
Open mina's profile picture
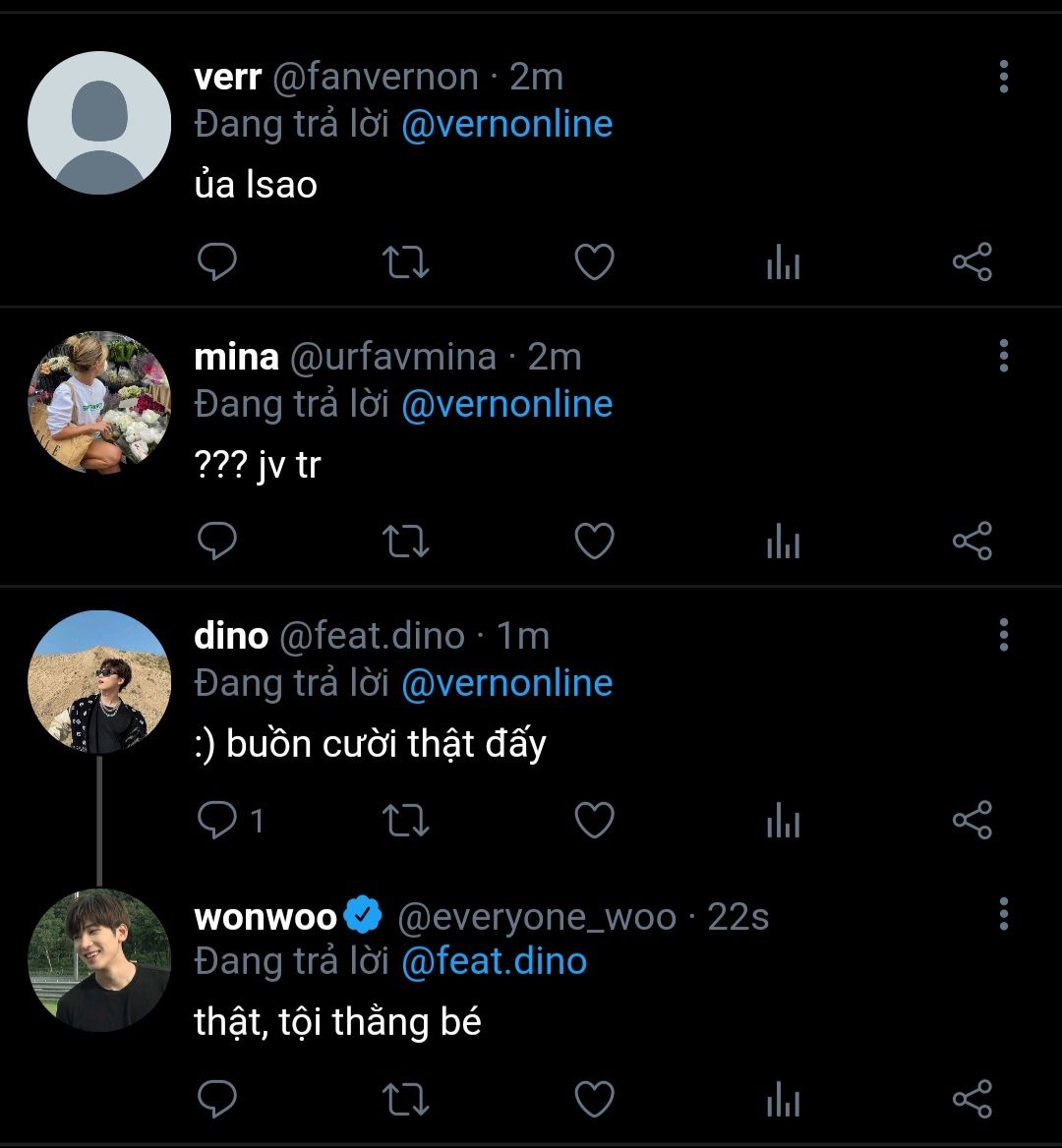point(99,403)
